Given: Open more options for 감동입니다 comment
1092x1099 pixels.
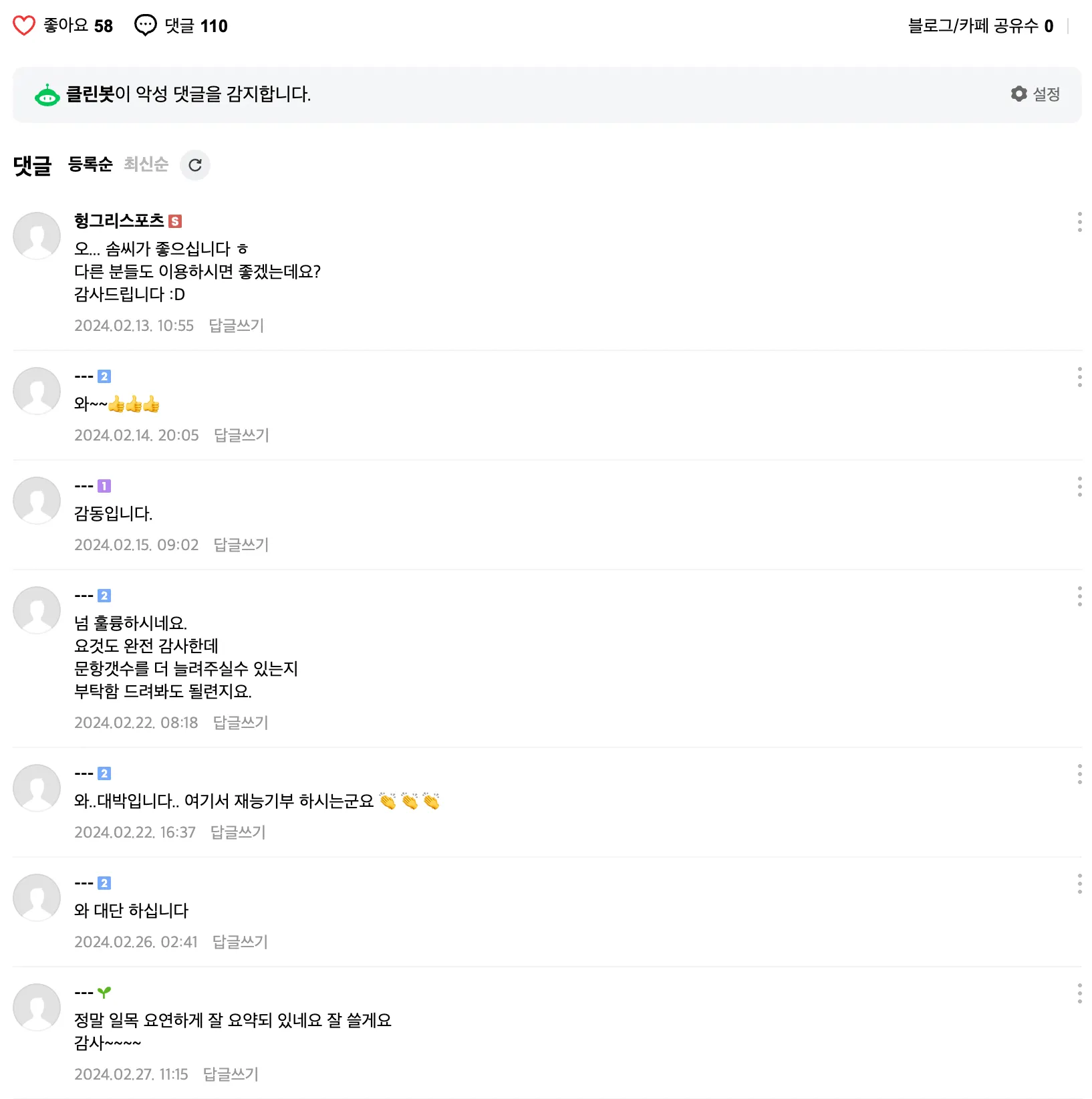Looking at the screenshot, I should (1079, 487).
